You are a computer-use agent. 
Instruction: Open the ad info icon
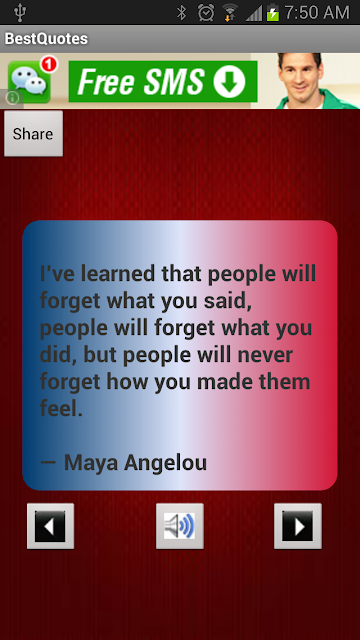13,98
